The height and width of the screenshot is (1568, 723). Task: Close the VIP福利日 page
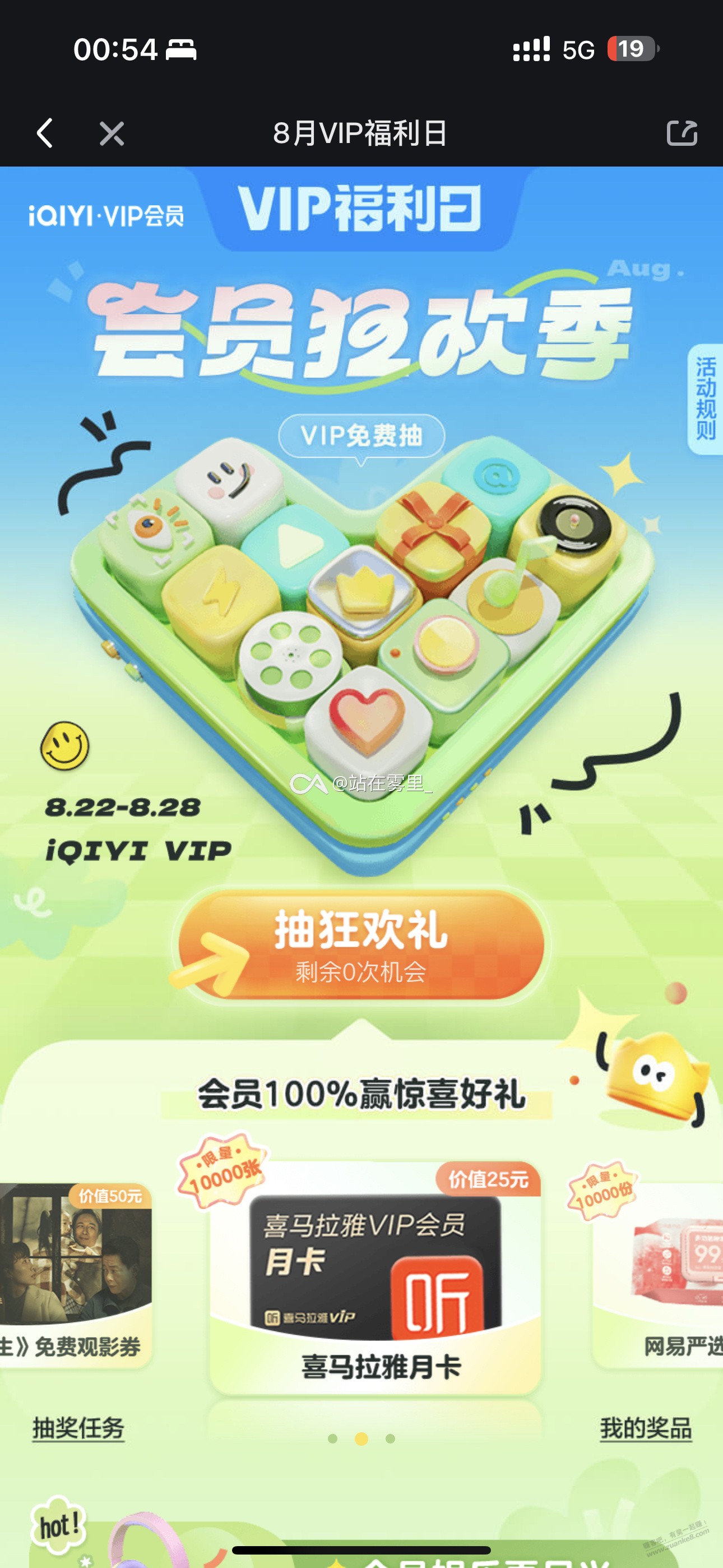[112, 133]
